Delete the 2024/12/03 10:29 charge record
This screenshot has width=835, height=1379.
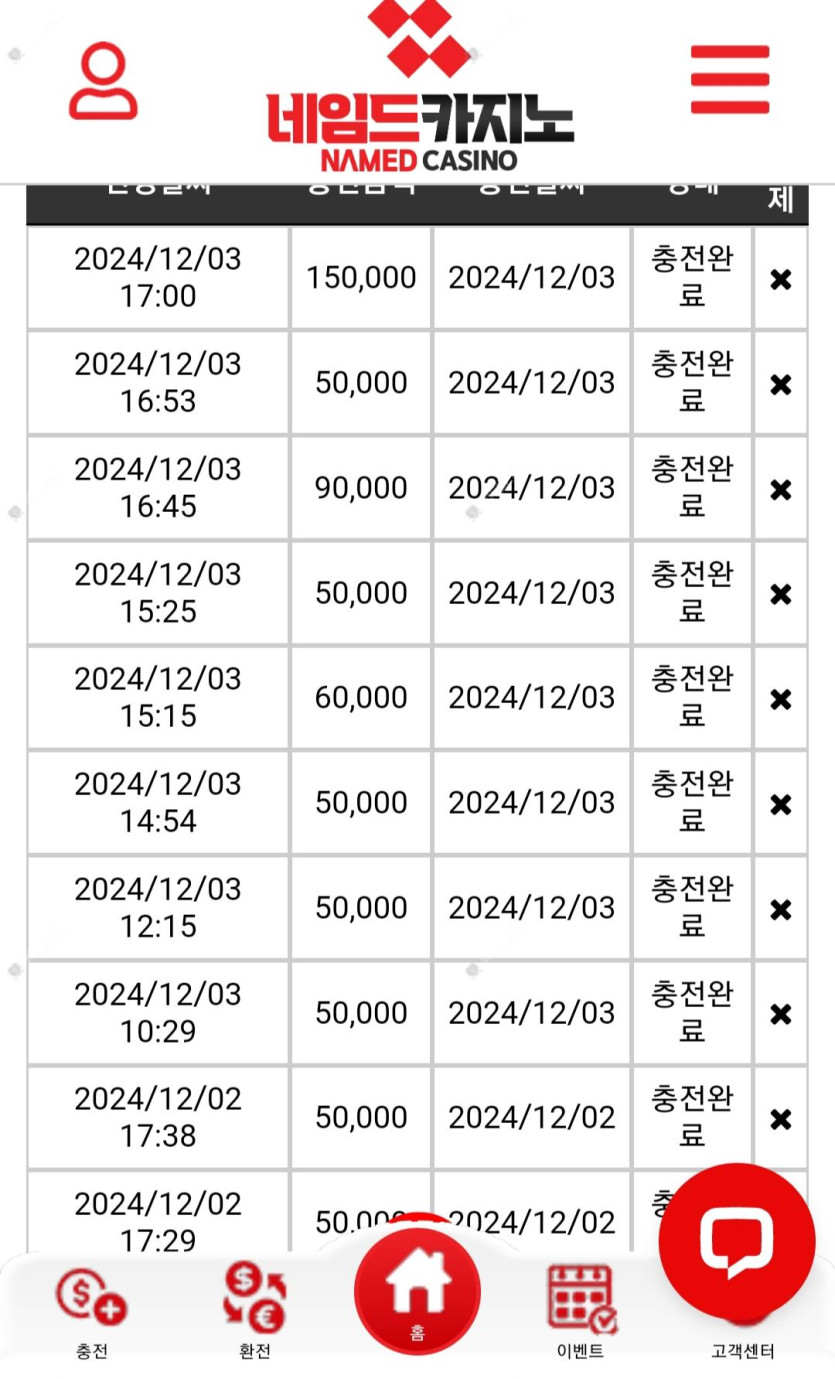coord(781,1015)
